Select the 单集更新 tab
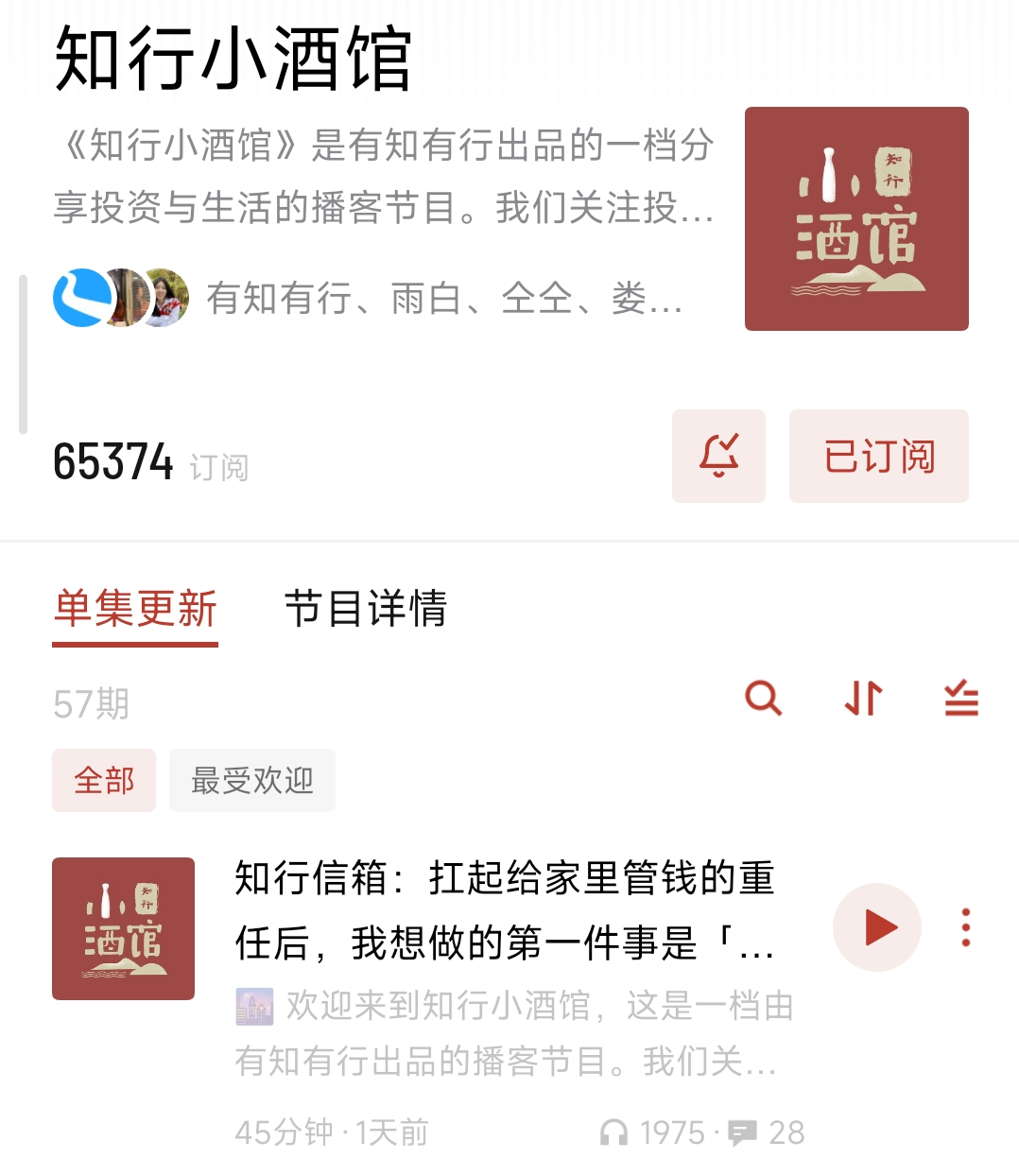Viewport: 1019px width, 1176px height. pyautogui.click(x=135, y=608)
